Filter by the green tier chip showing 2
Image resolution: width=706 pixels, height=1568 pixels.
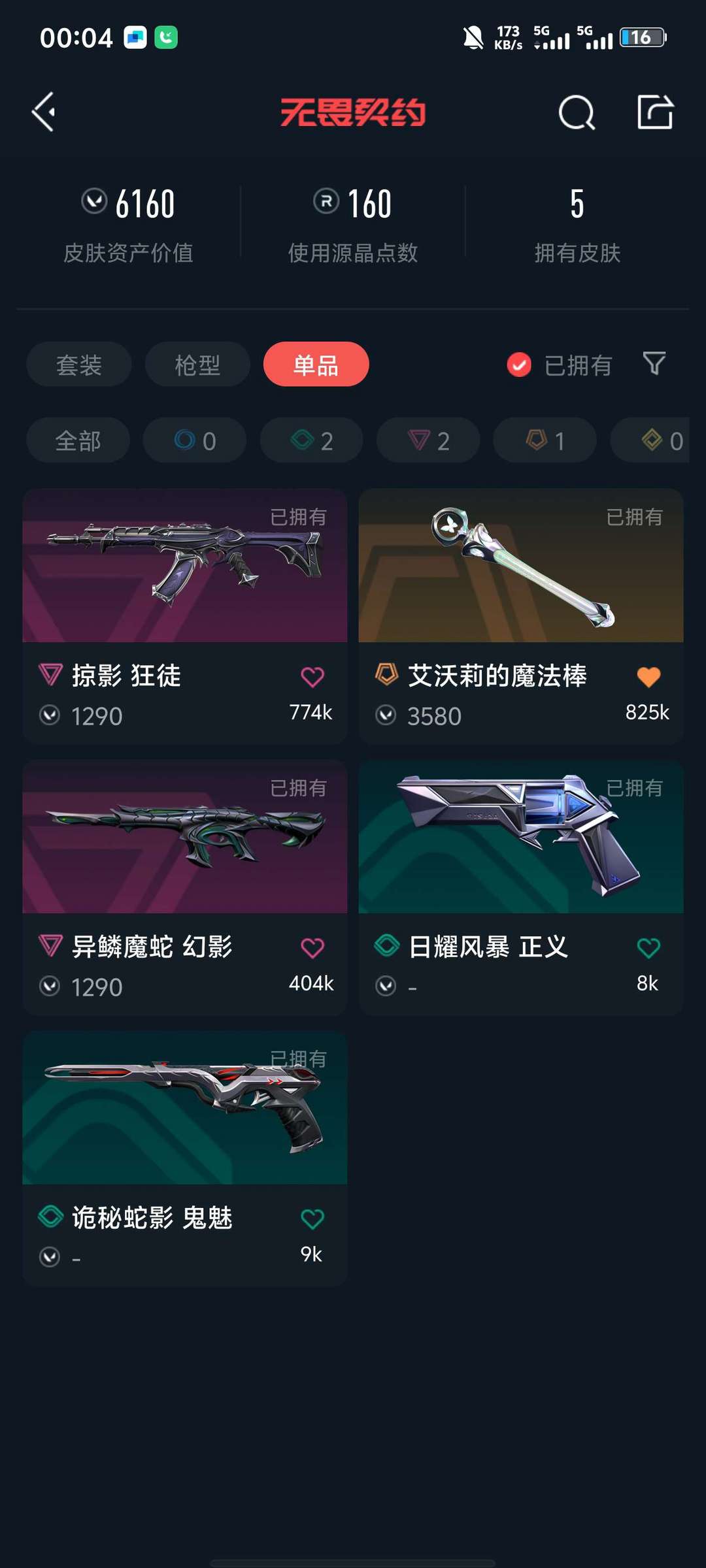pyautogui.click(x=312, y=440)
